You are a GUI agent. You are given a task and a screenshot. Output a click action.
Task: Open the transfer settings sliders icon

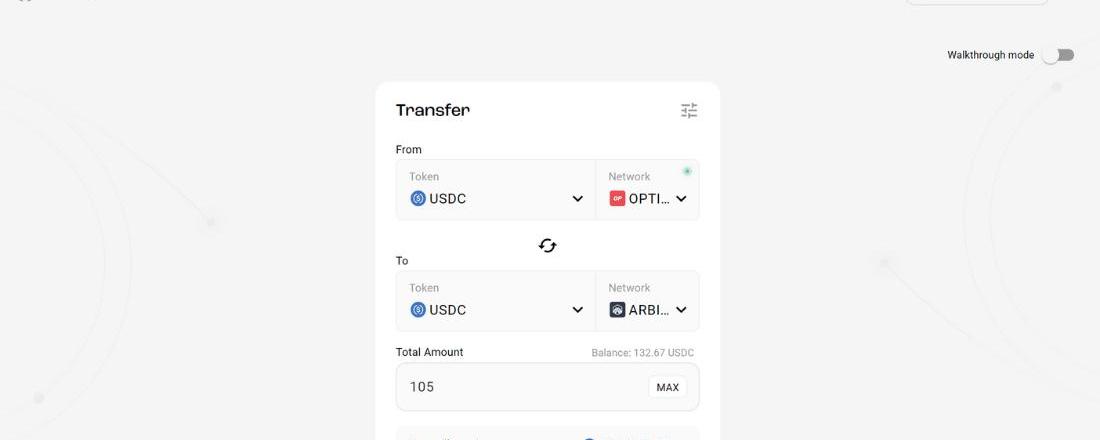(x=689, y=111)
